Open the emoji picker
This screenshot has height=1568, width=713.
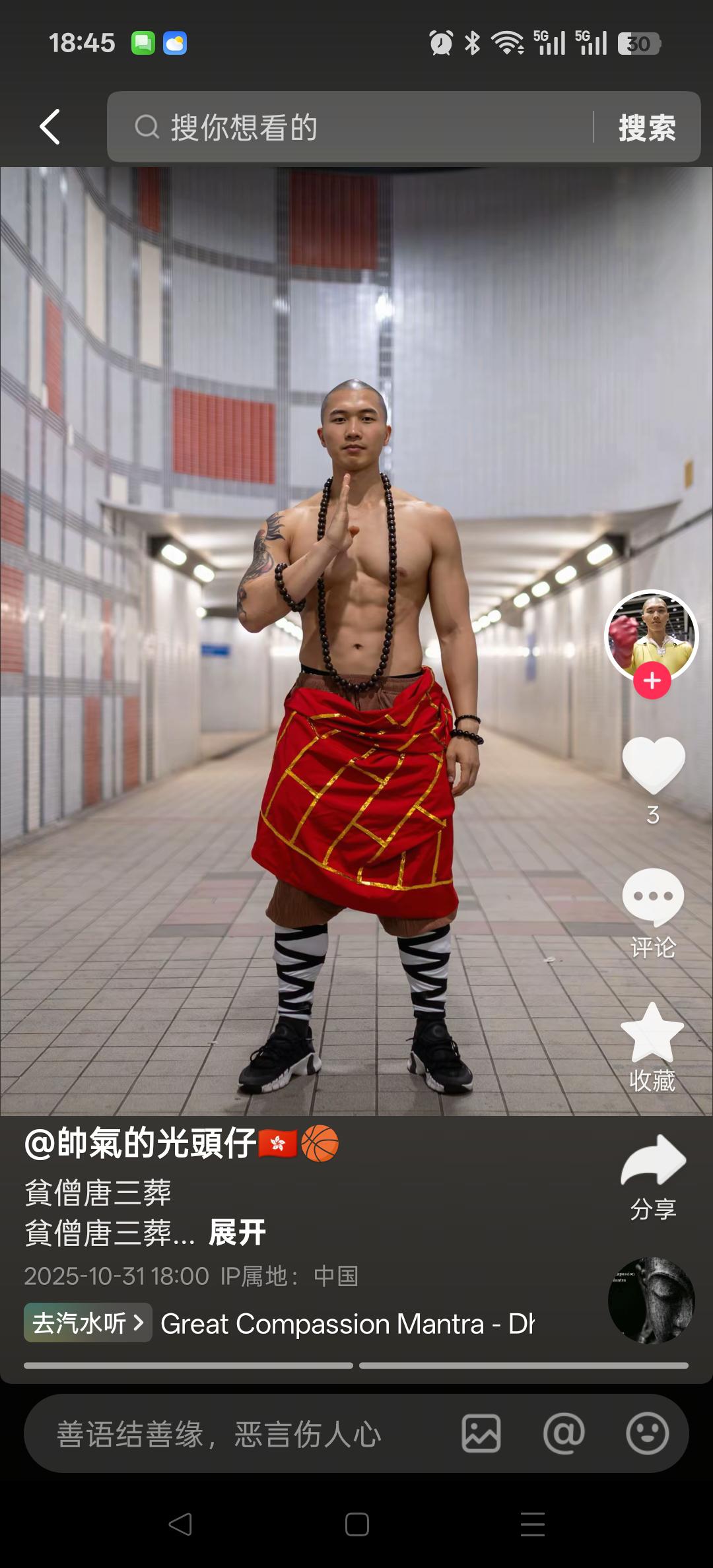point(647,1435)
